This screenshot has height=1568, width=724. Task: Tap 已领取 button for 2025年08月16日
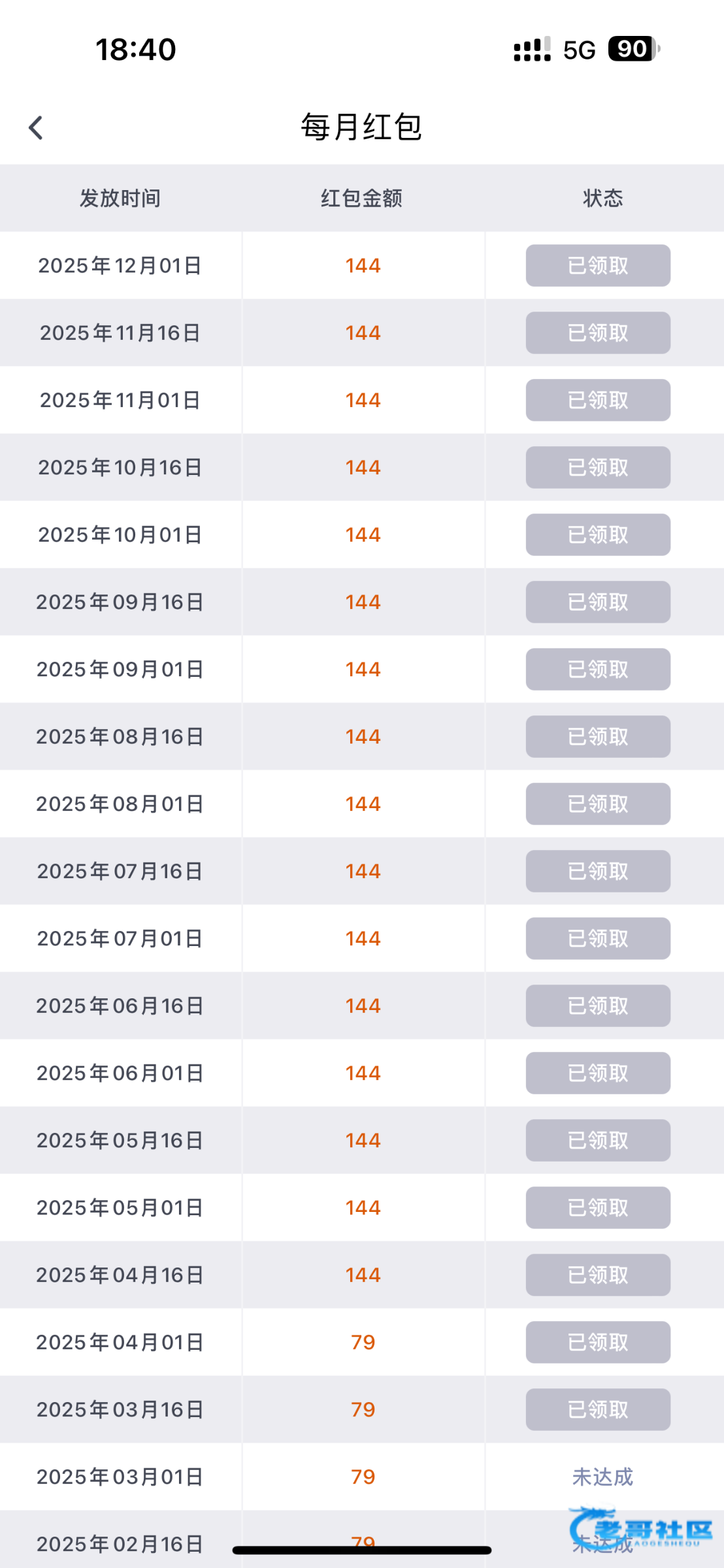point(598,736)
